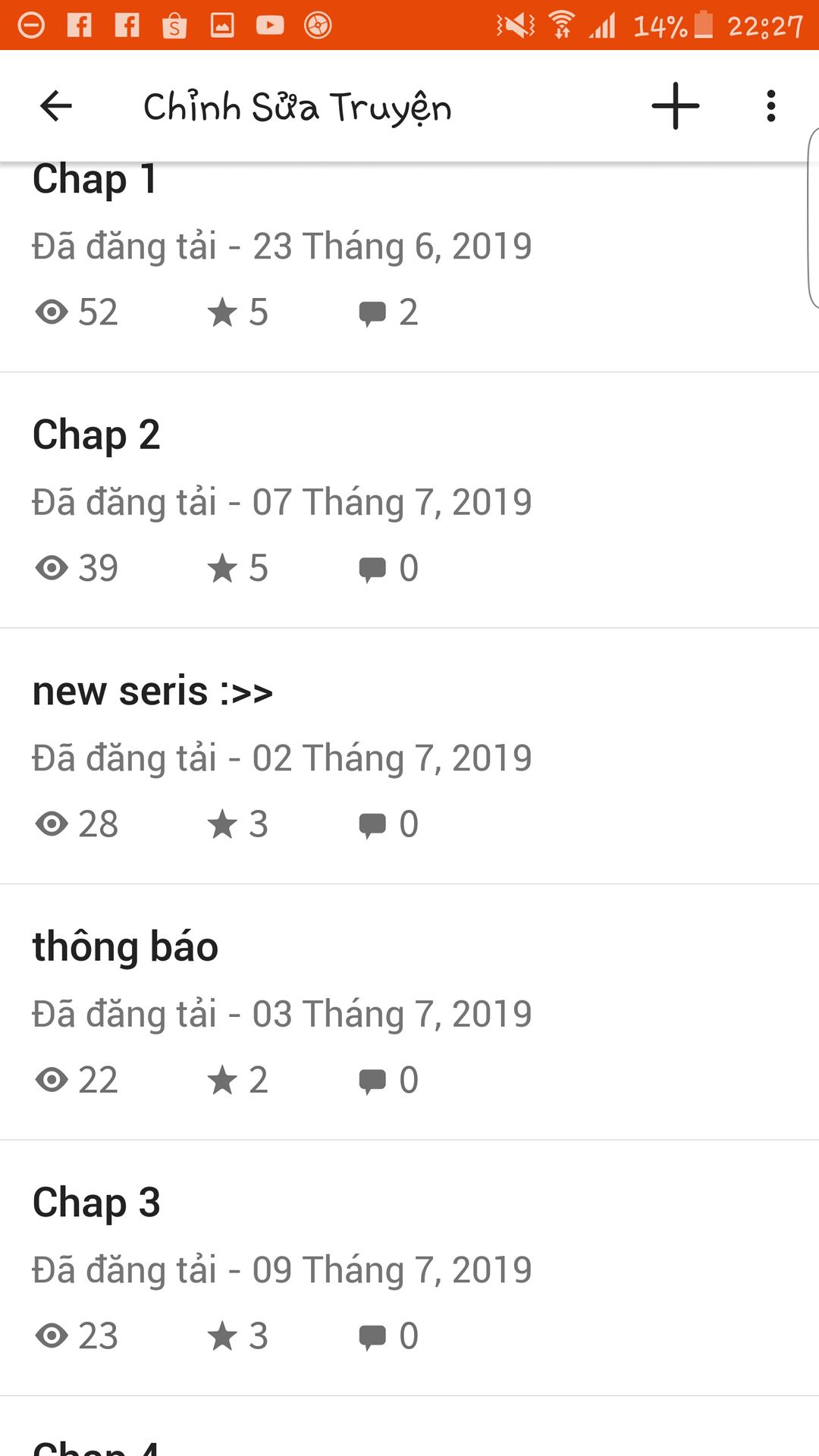Open the three-dot overflow menu

(x=770, y=106)
